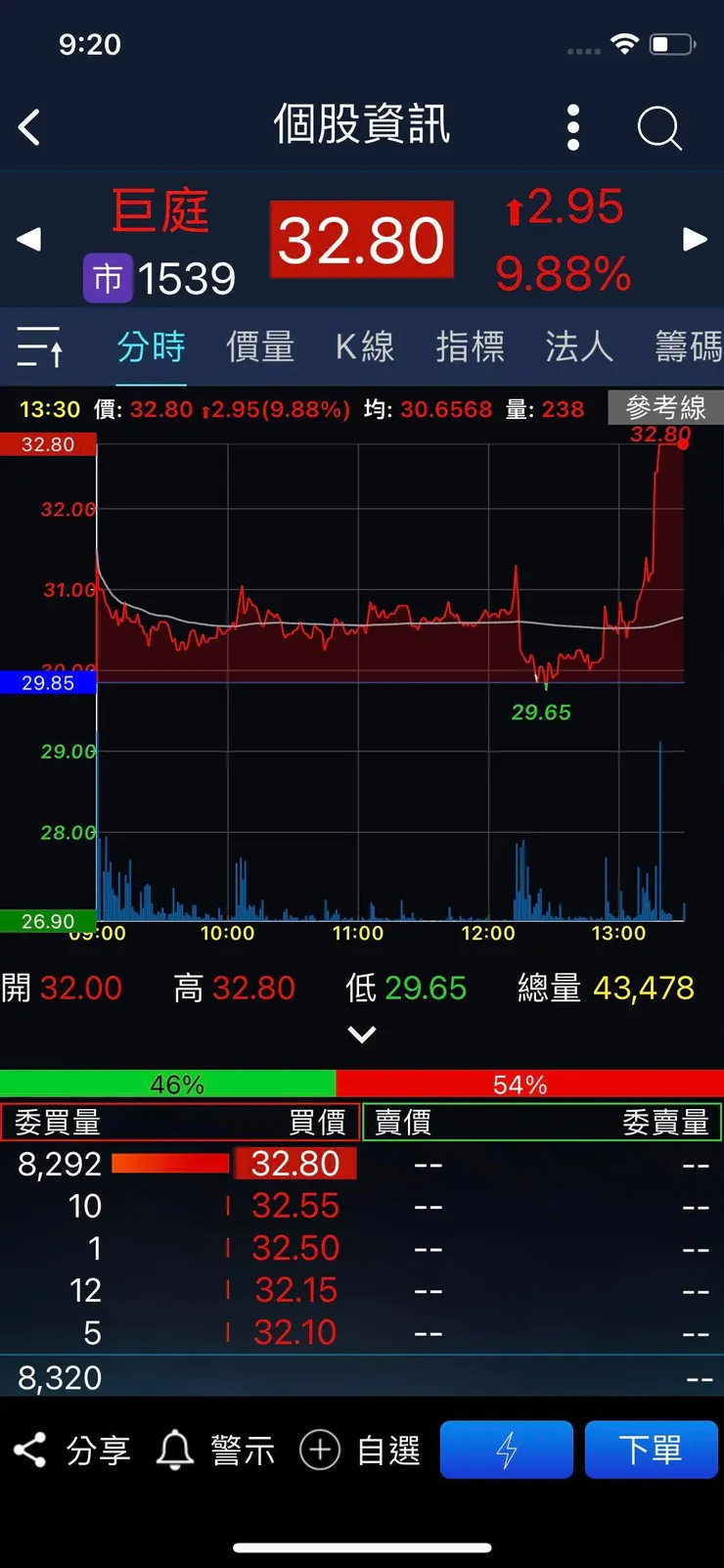Select the 32.80 best bid price row
724x1568 pixels.
pos(295,1164)
